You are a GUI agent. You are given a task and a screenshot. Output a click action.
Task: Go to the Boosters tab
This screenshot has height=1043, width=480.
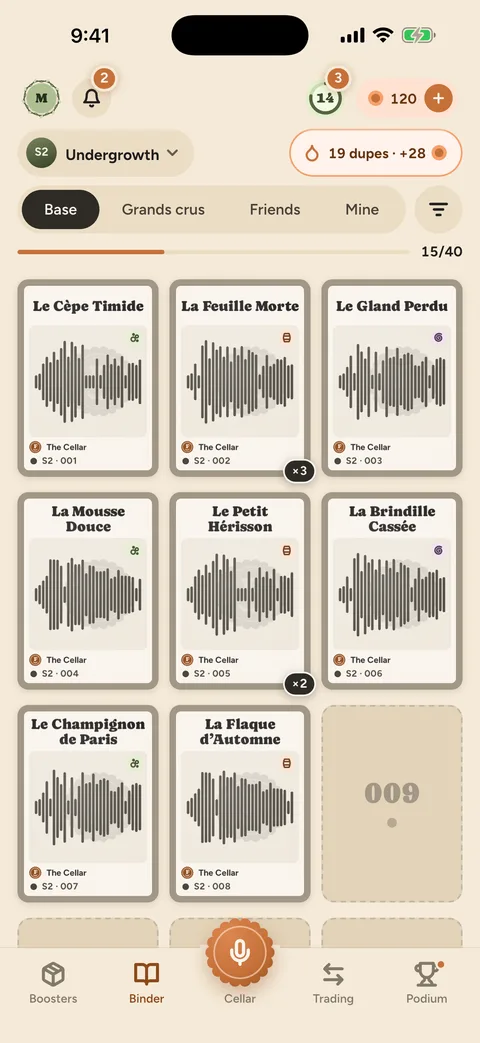click(x=53, y=983)
